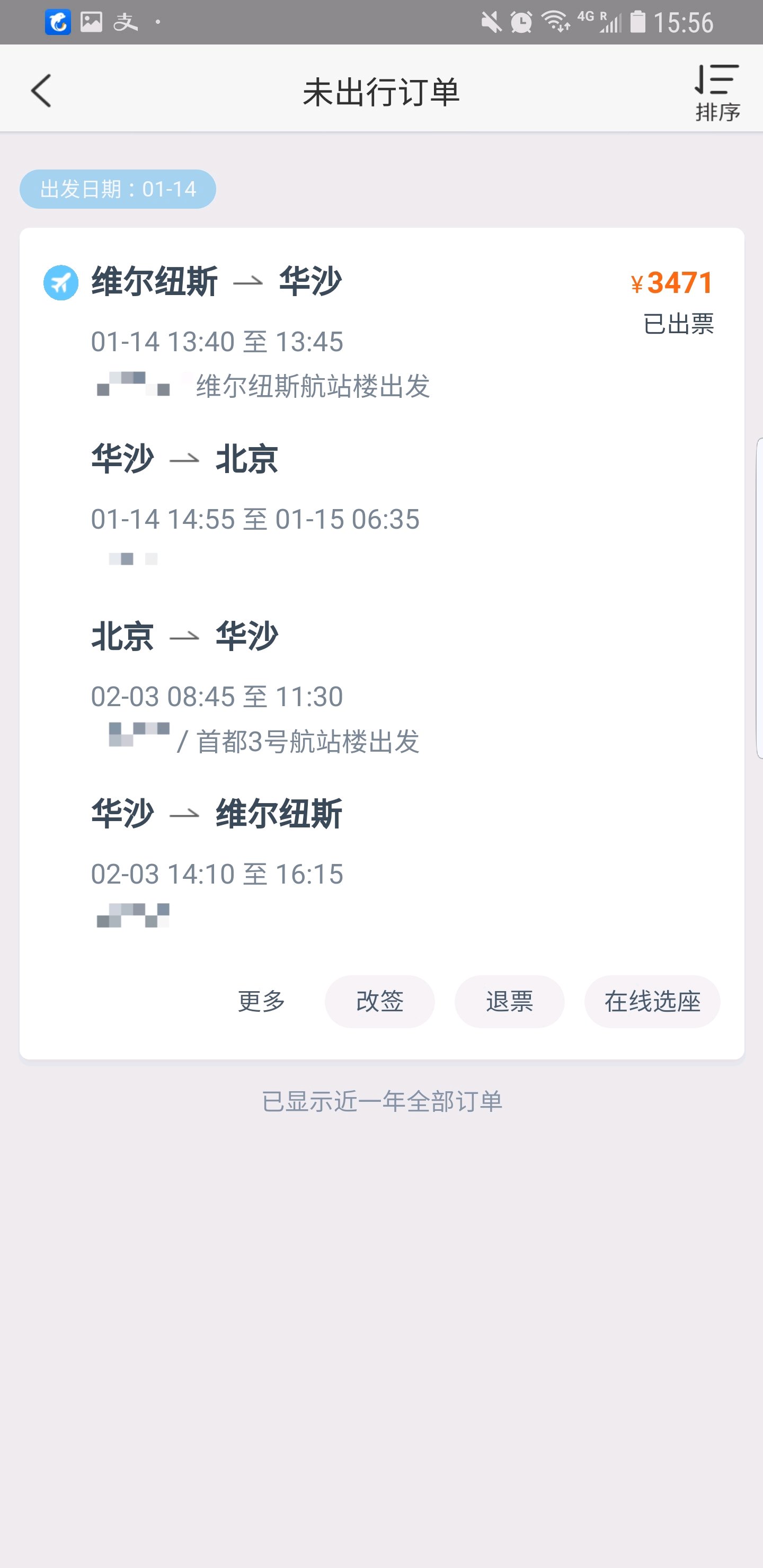This screenshot has height=1568, width=763.
Task: Tap 更多 for more options
Action: 262,1001
